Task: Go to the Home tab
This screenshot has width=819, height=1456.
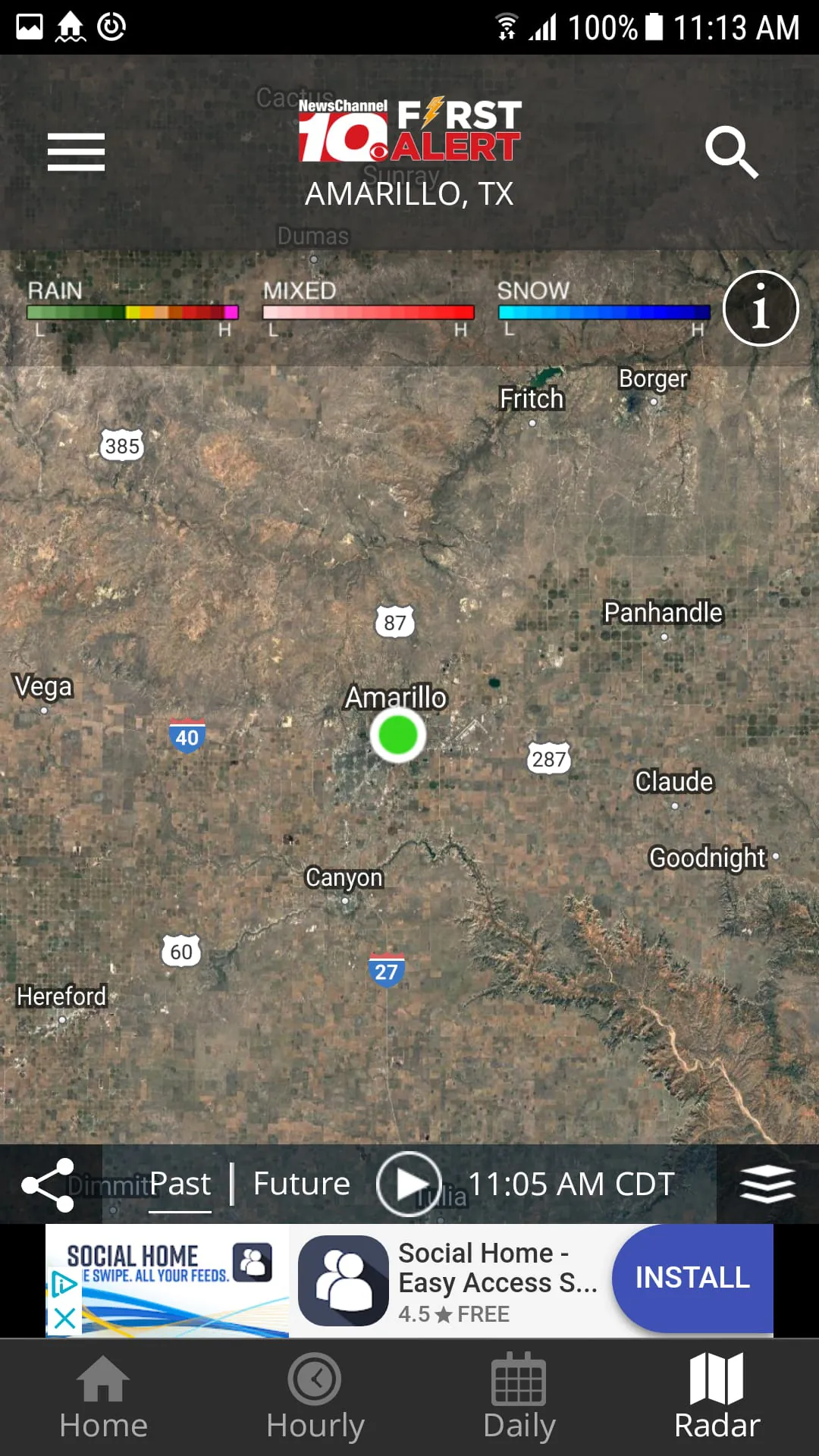Action: (x=103, y=1397)
